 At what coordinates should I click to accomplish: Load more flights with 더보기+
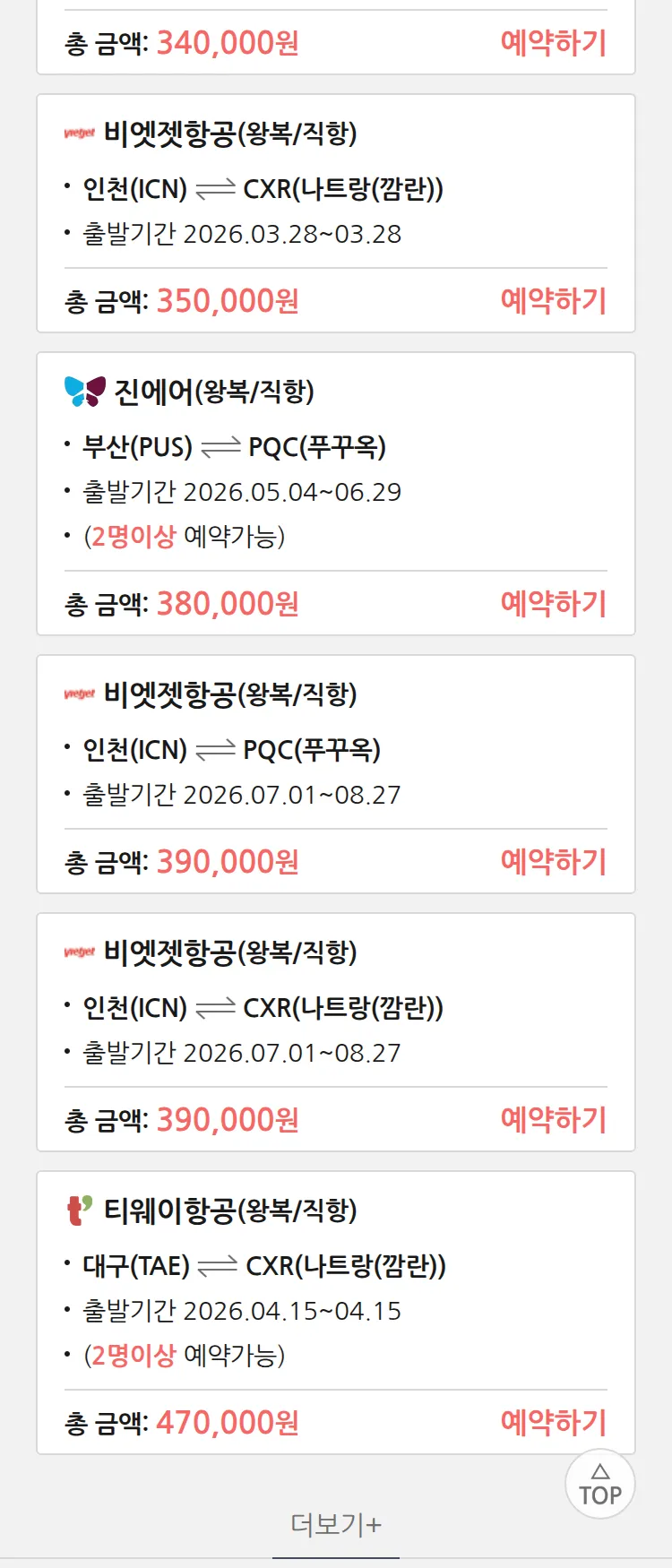click(336, 1524)
